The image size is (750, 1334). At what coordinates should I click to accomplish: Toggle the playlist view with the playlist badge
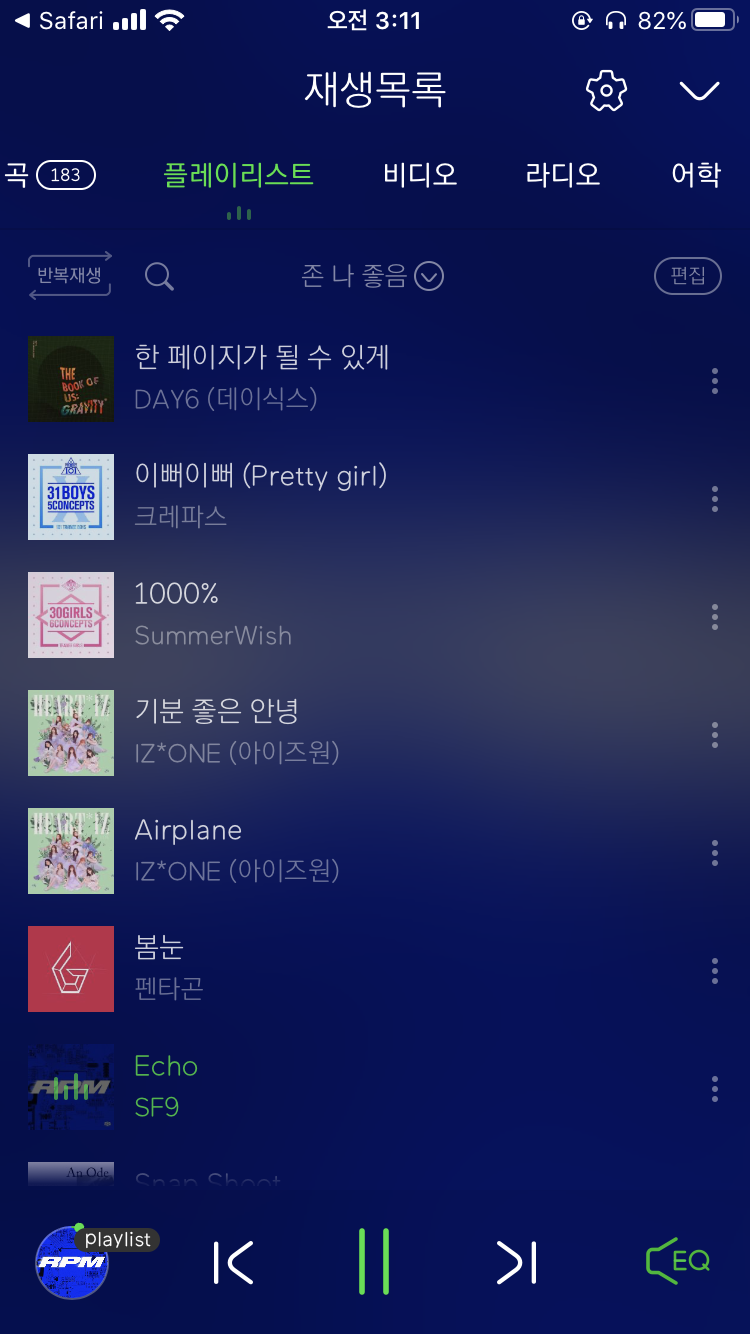pos(117,1239)
